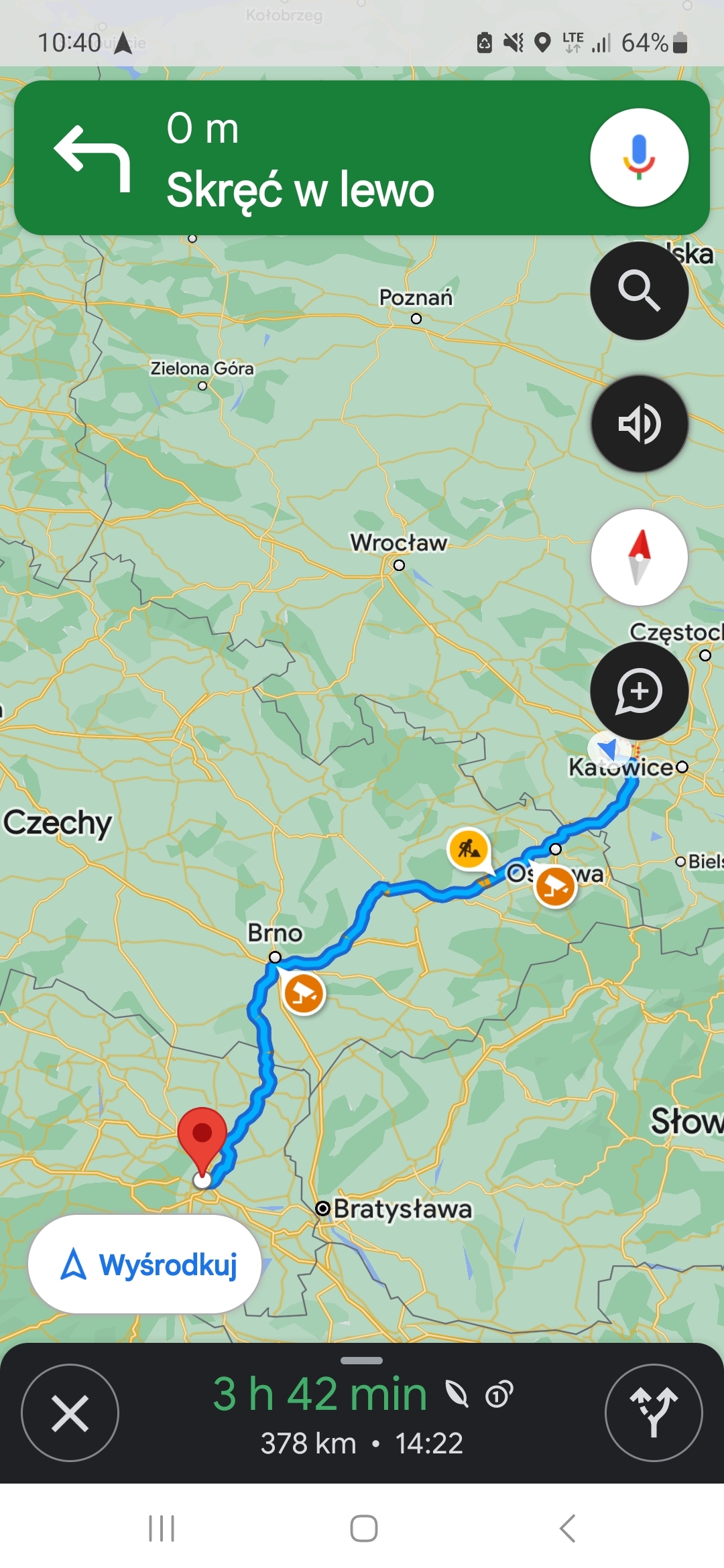724x1568 pixels.
Task: Tap the compass to reorient map
Action: [x=639, y=557]
